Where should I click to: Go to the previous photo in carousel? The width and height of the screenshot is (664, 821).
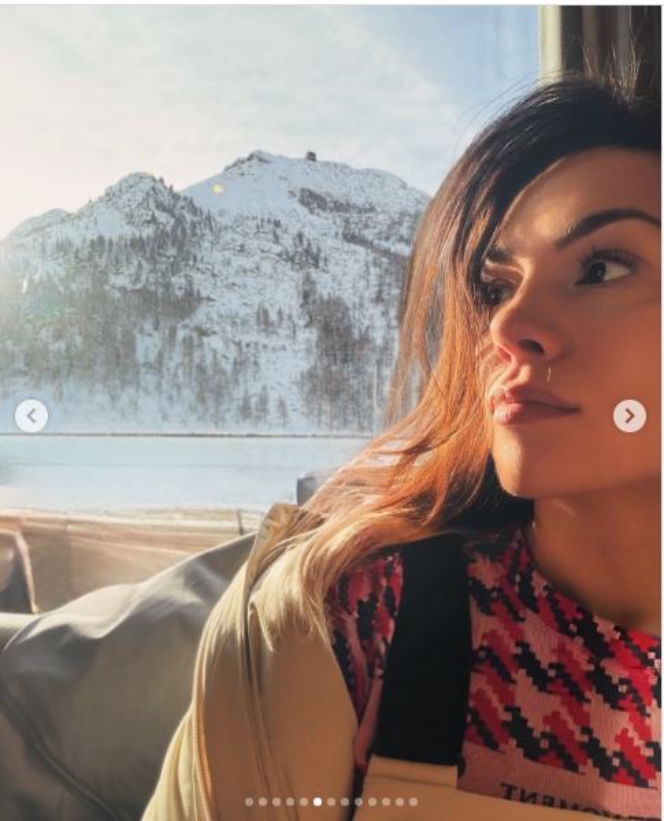tap(31, 415)
